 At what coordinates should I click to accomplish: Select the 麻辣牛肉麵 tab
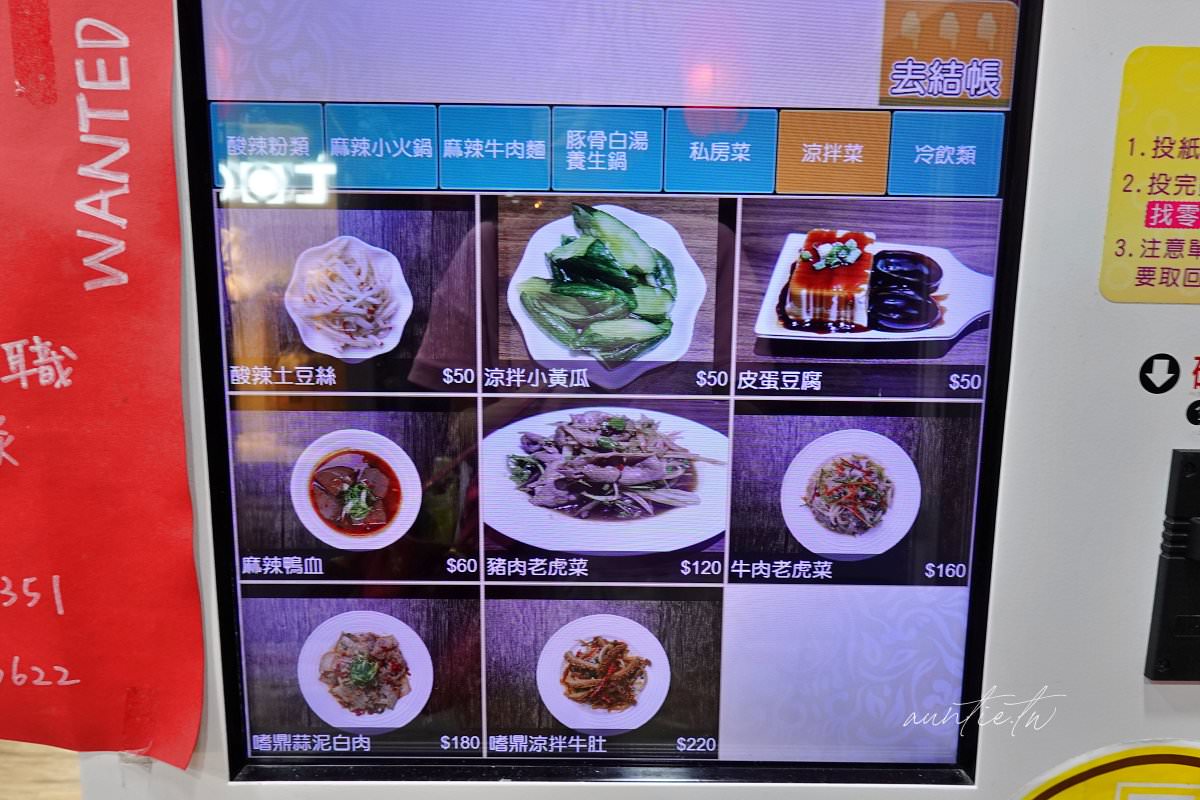(x=495, y=150)
